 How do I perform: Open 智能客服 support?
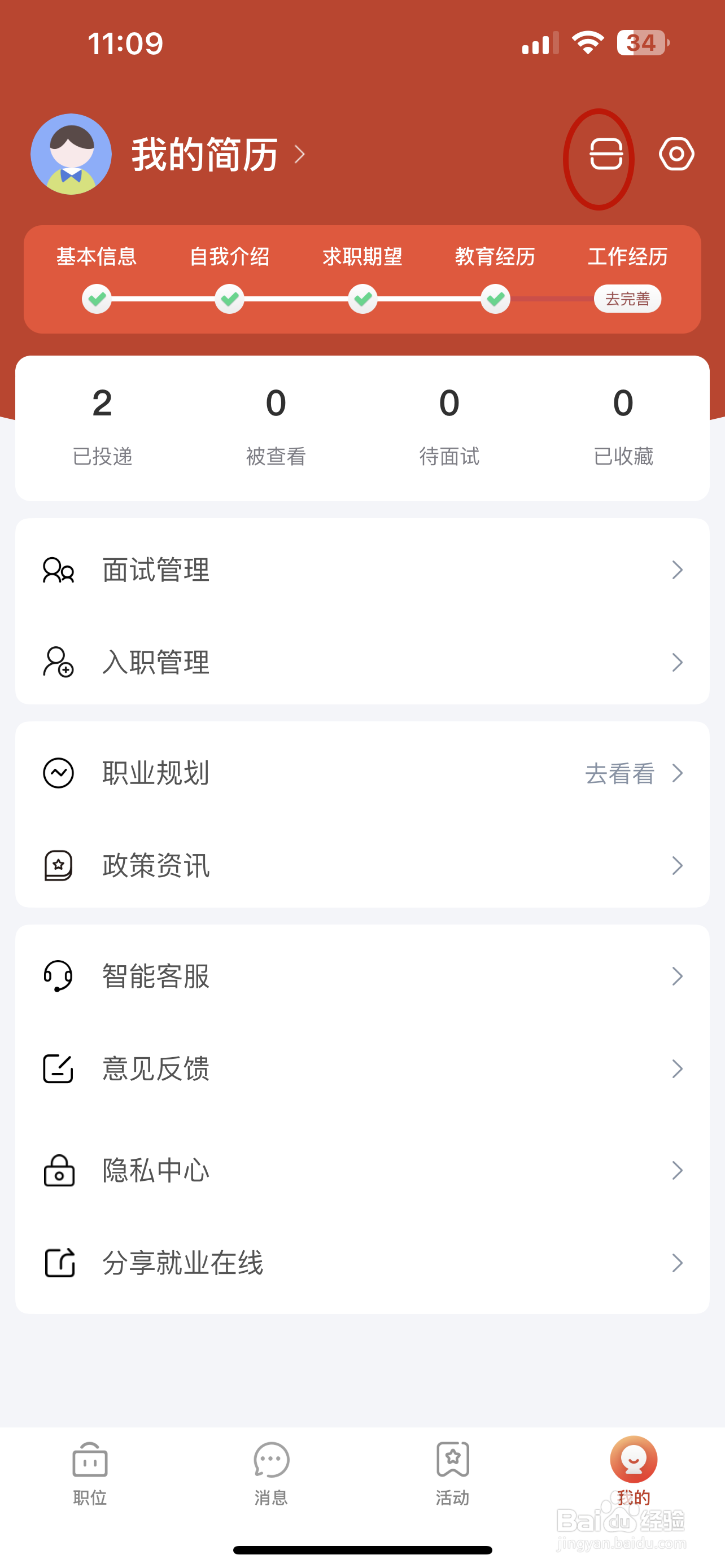coord(362,976)
